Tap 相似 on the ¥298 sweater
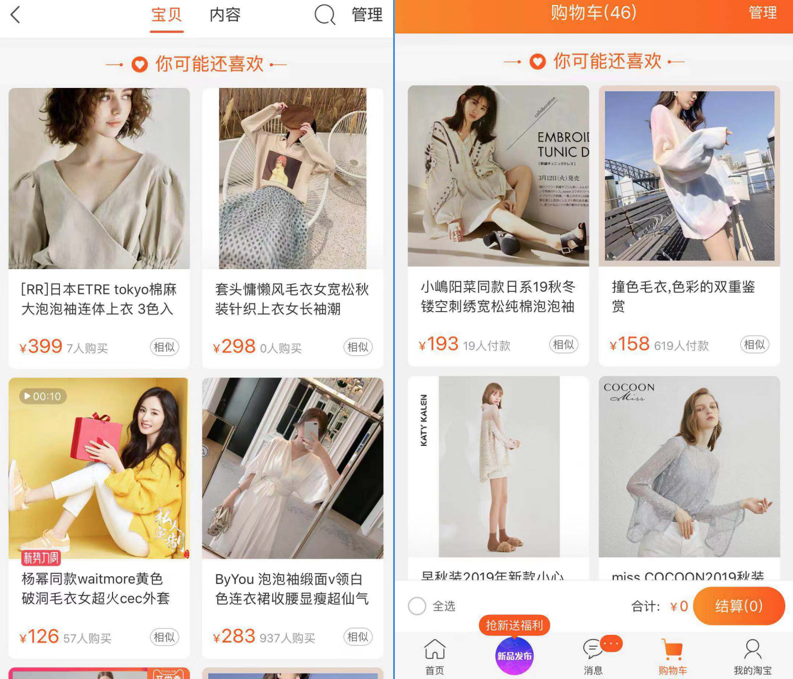Viewport: 793px width, 679px height. pos(357,347)
